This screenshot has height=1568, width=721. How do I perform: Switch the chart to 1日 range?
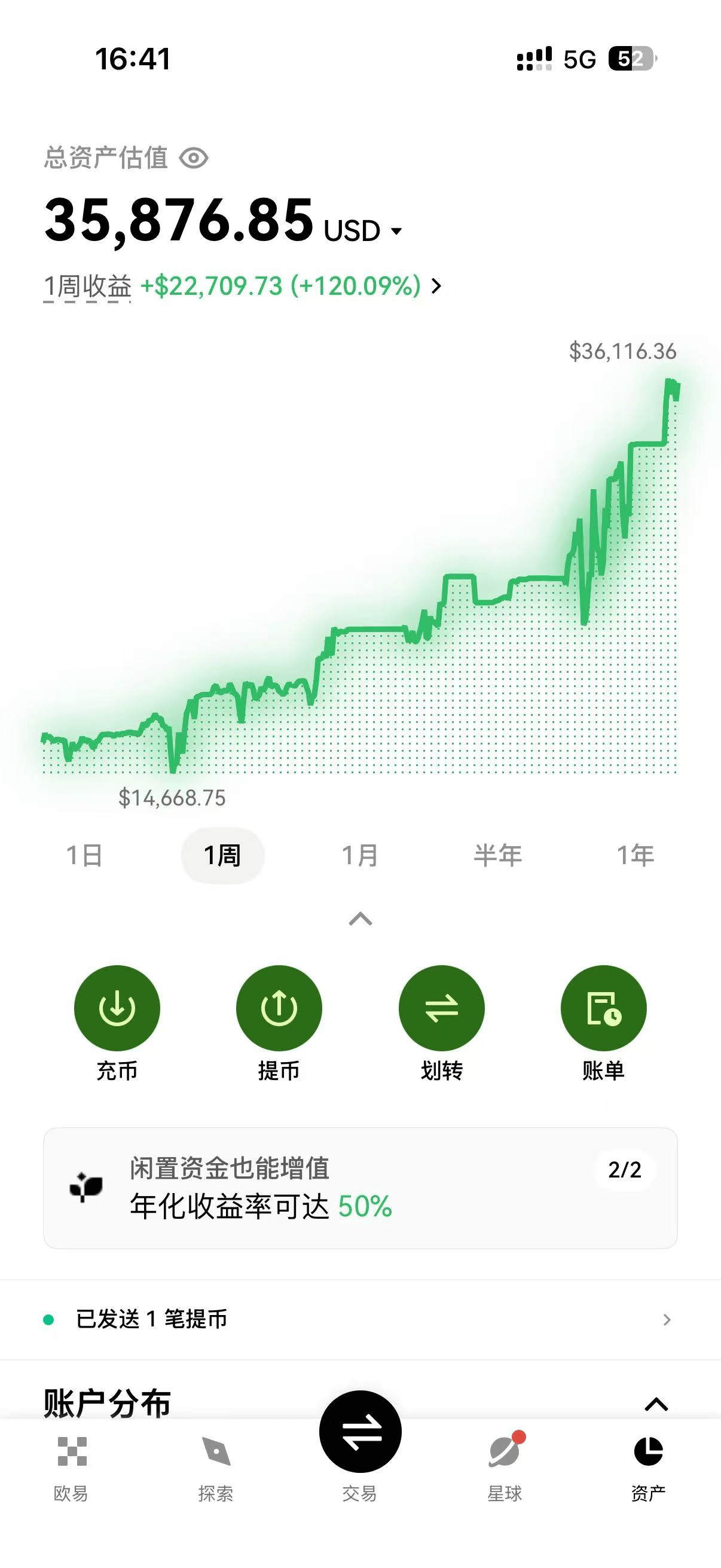click(84, 855)
